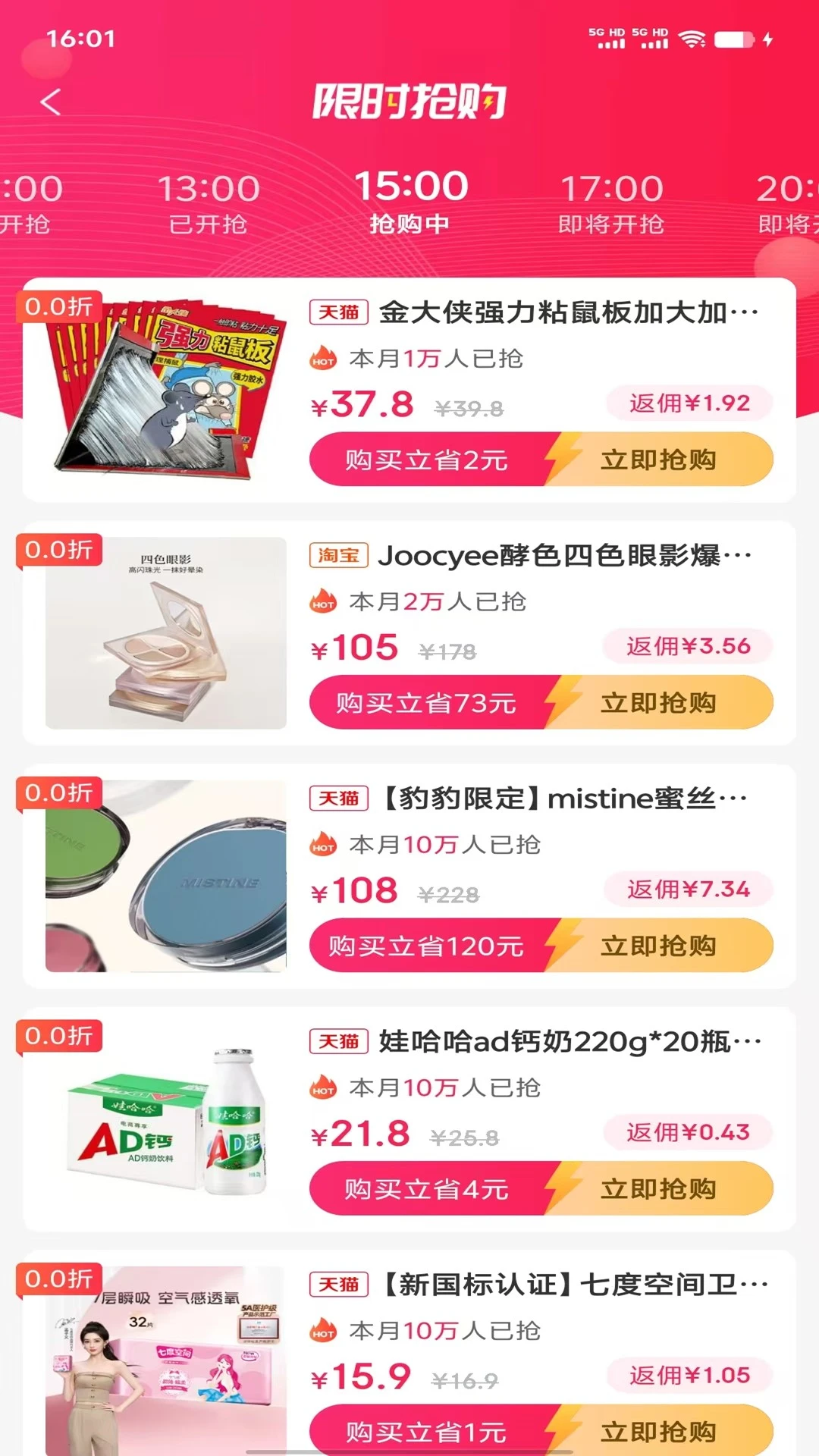Tap the lightning bolt icon inside the mistine buy bar
The width and height of the screenshot is (819, 1456).
(x=562, y=945)
